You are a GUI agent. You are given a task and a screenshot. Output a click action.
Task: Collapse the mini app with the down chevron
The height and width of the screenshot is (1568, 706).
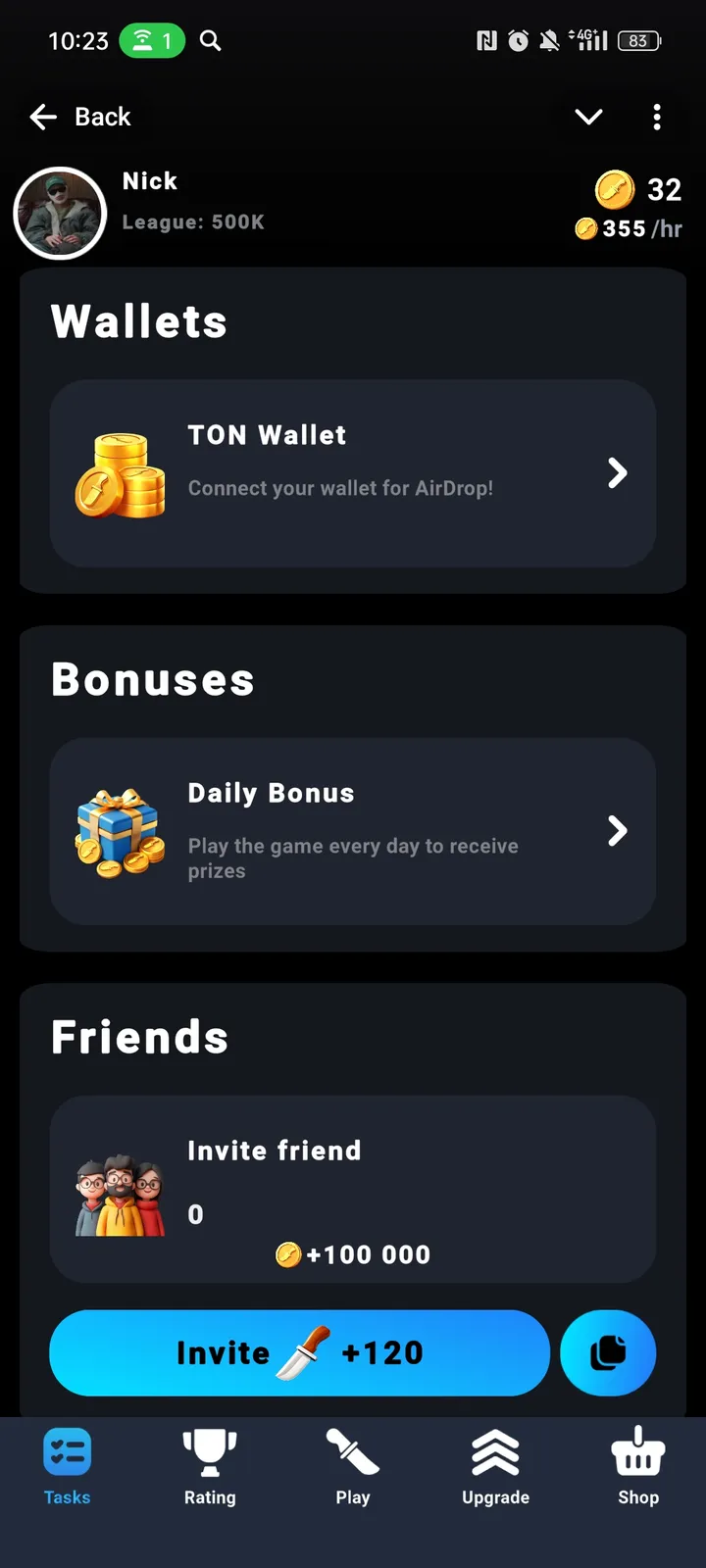[588, 118]
